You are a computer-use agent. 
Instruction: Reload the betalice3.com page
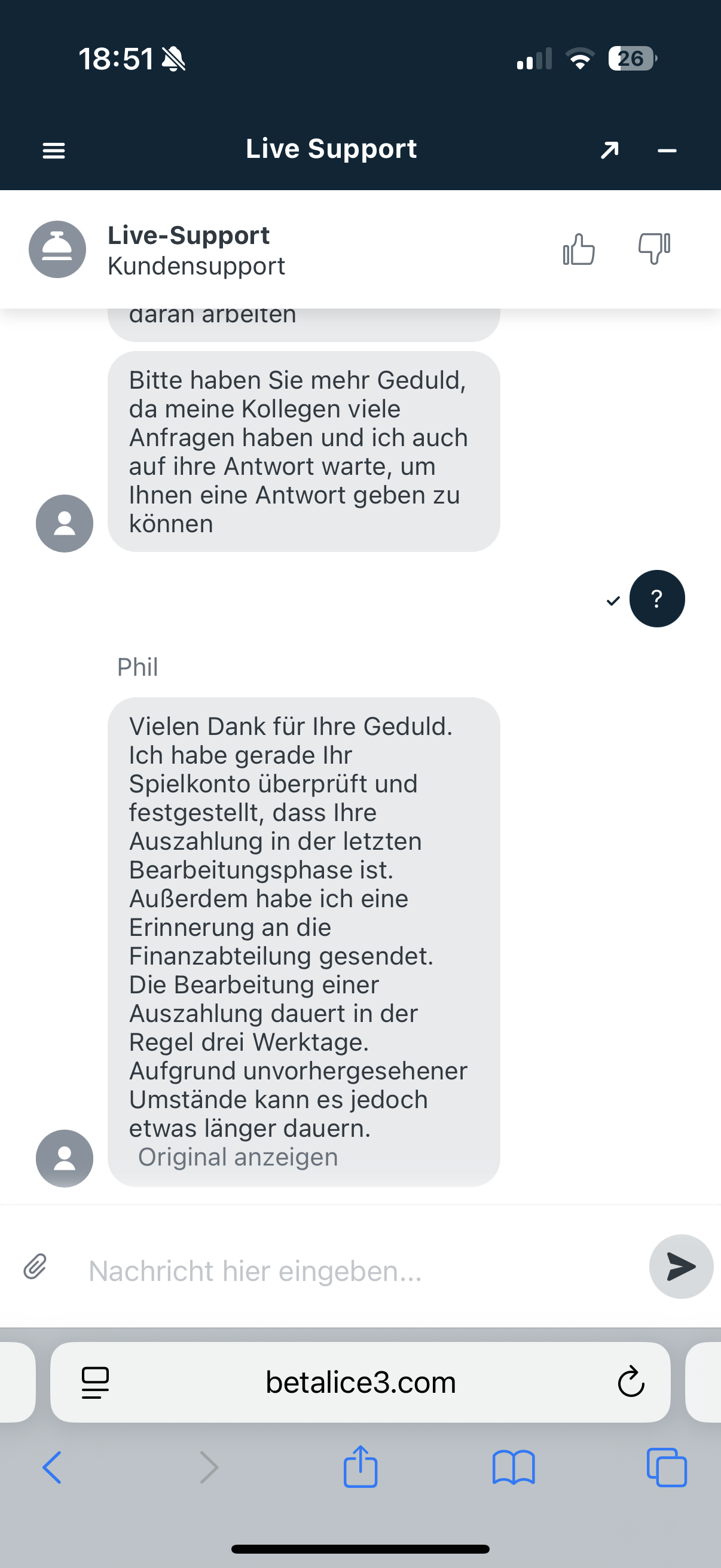click(x=631, y=1382)
